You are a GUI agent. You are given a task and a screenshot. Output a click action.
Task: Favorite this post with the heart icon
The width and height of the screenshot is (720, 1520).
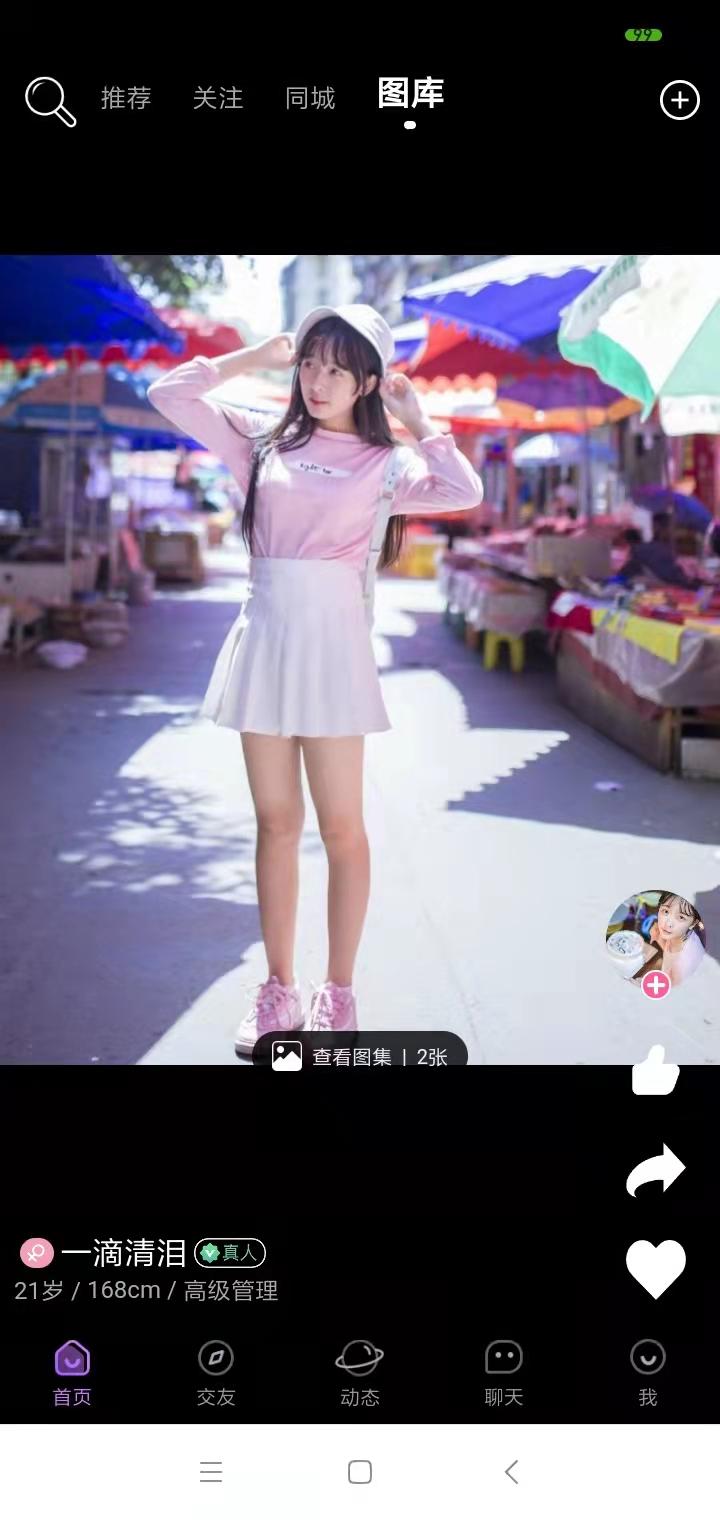656,1269
